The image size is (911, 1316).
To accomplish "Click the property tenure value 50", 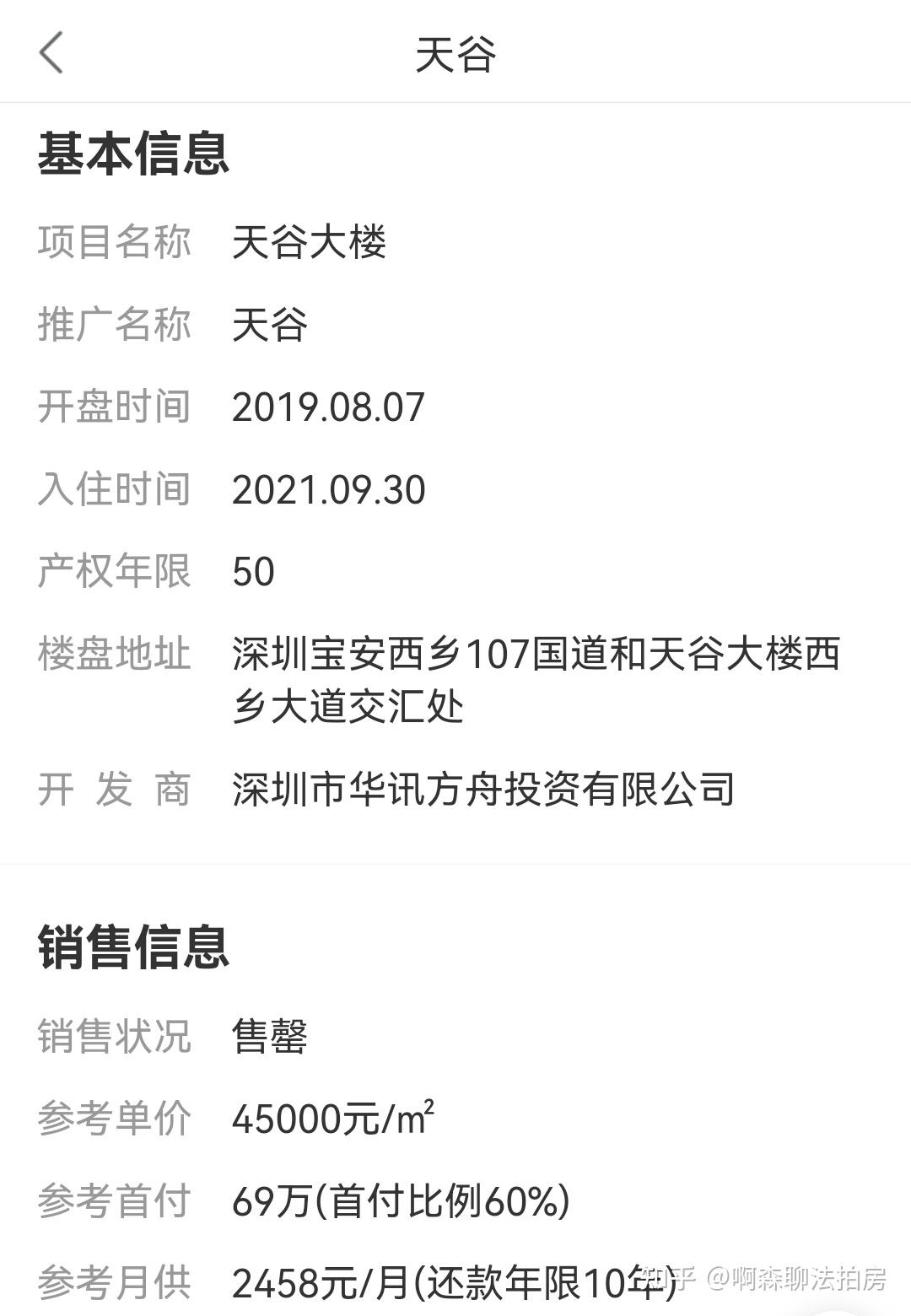I will [253, 572].
